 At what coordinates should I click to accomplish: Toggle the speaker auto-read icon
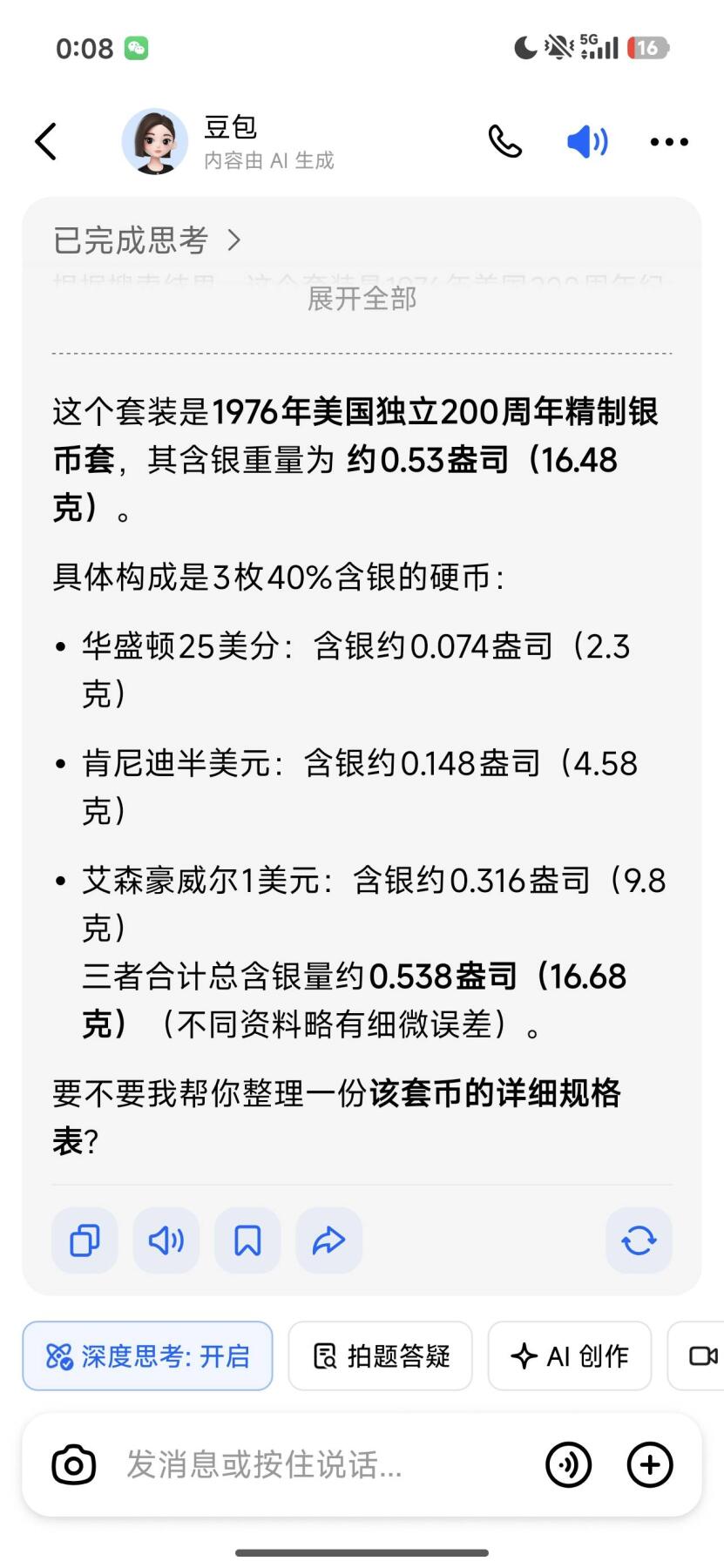587,141
